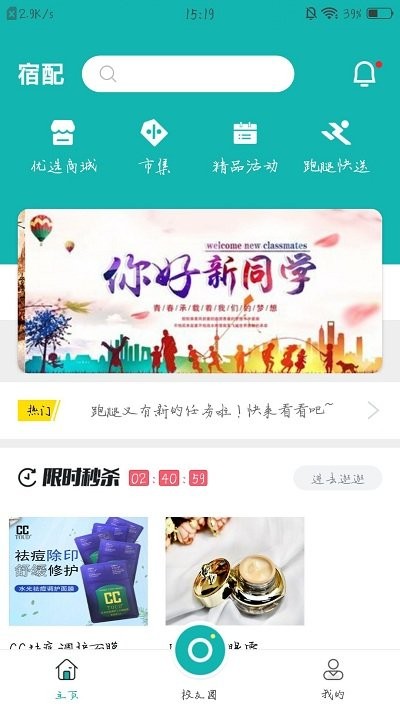Open the 你好新同学 welcome banner
The image size is (400, 711).
coord(200,291)
